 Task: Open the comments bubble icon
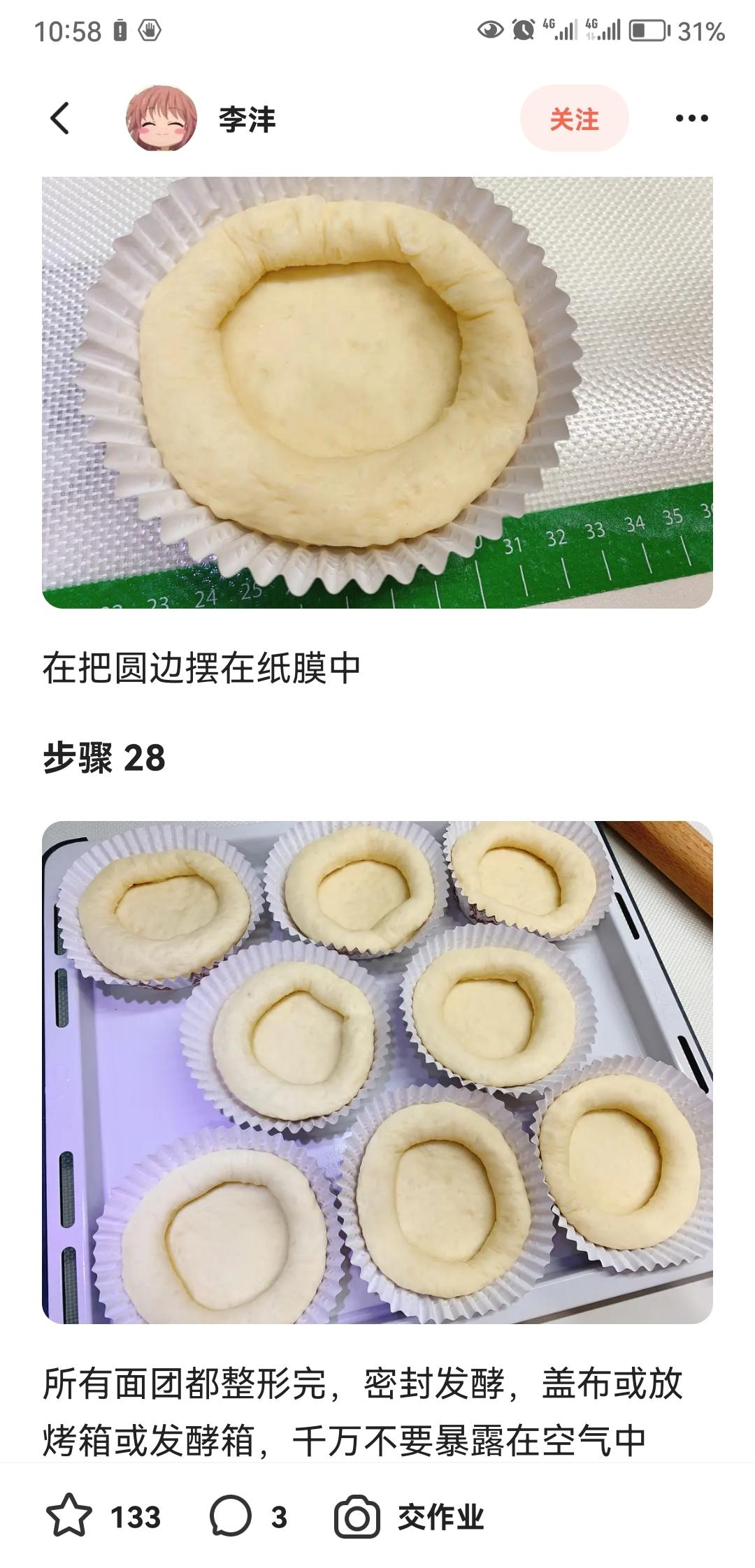(x=231, y=1516)
